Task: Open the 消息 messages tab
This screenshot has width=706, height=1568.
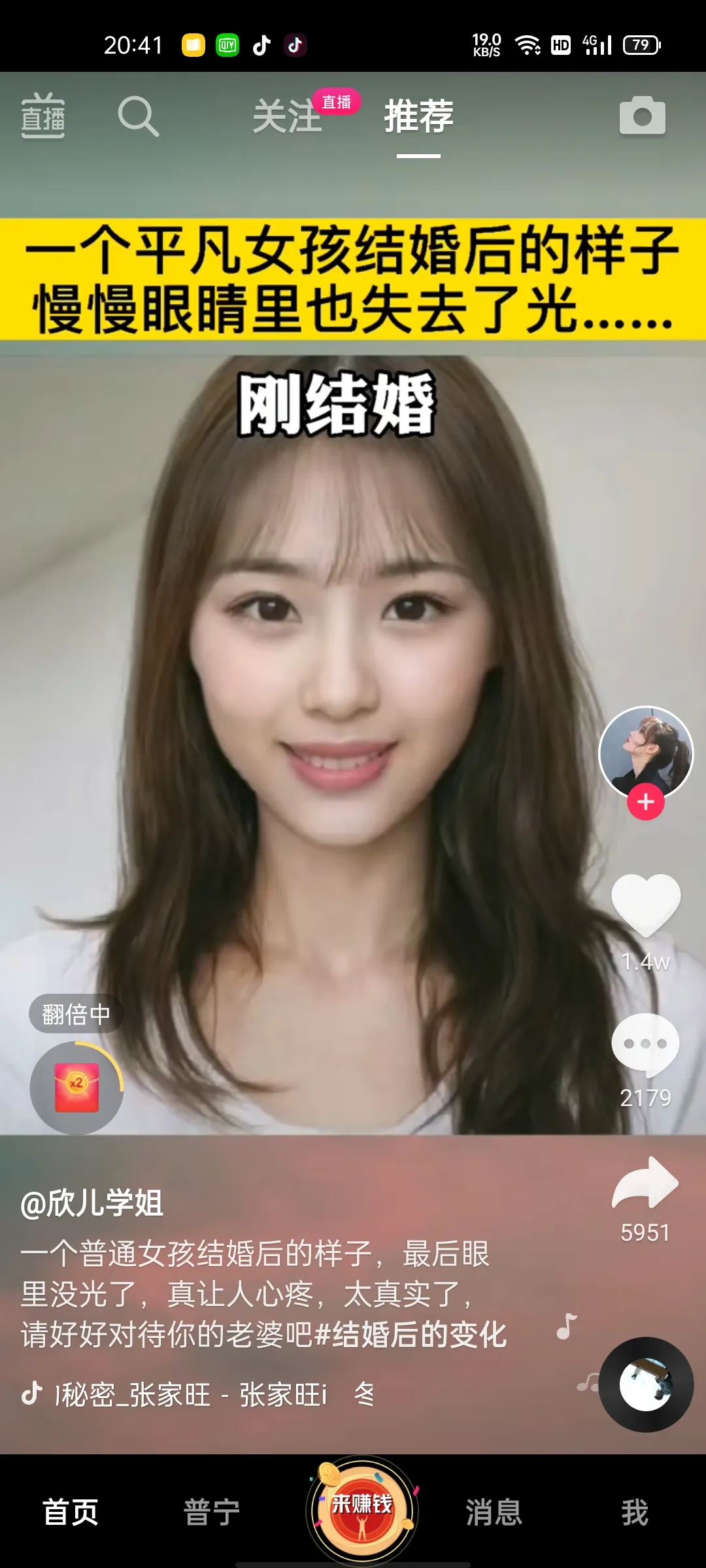Action: (494, 1512)
